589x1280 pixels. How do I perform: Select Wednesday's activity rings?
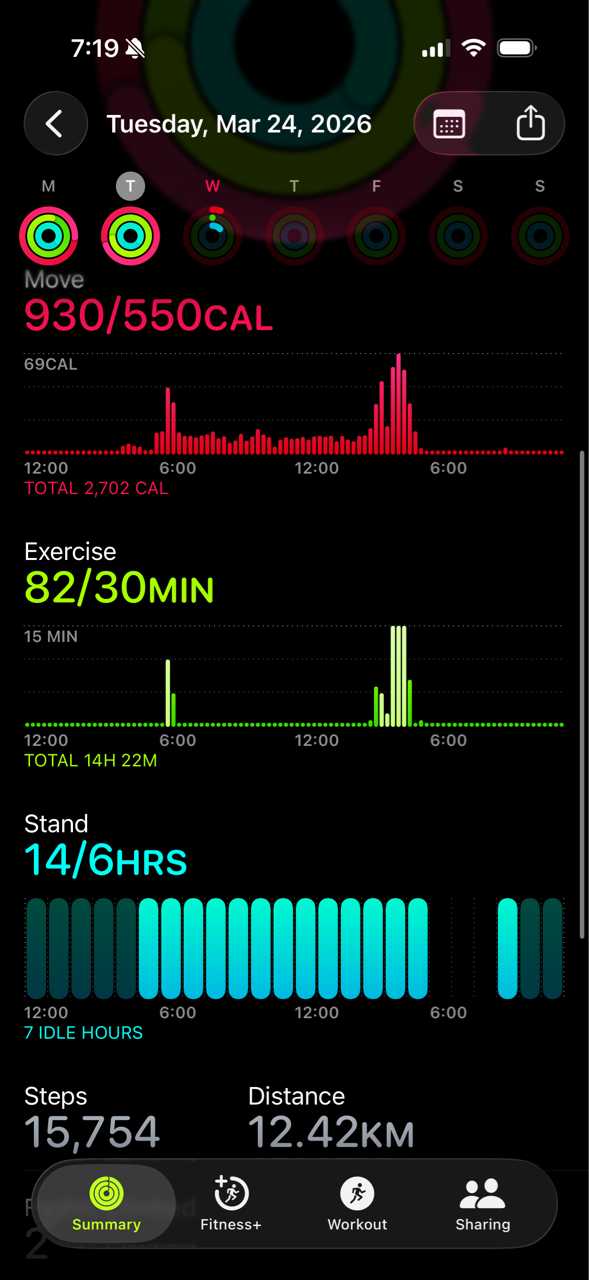[x=212, y=236]
